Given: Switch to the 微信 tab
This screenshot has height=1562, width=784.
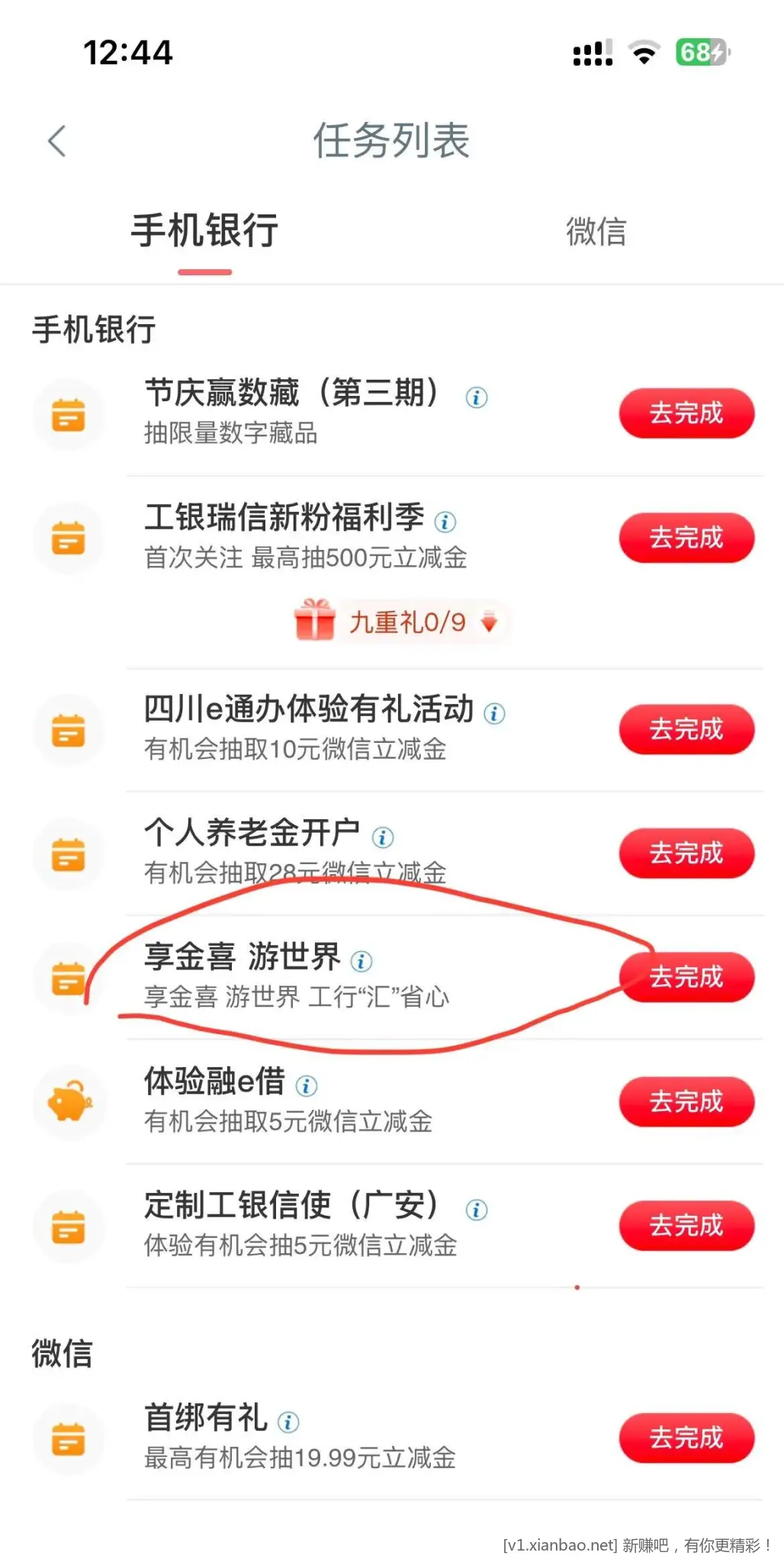Looking at the screenshot, I should pyautogui.click(x=596, y=231).
